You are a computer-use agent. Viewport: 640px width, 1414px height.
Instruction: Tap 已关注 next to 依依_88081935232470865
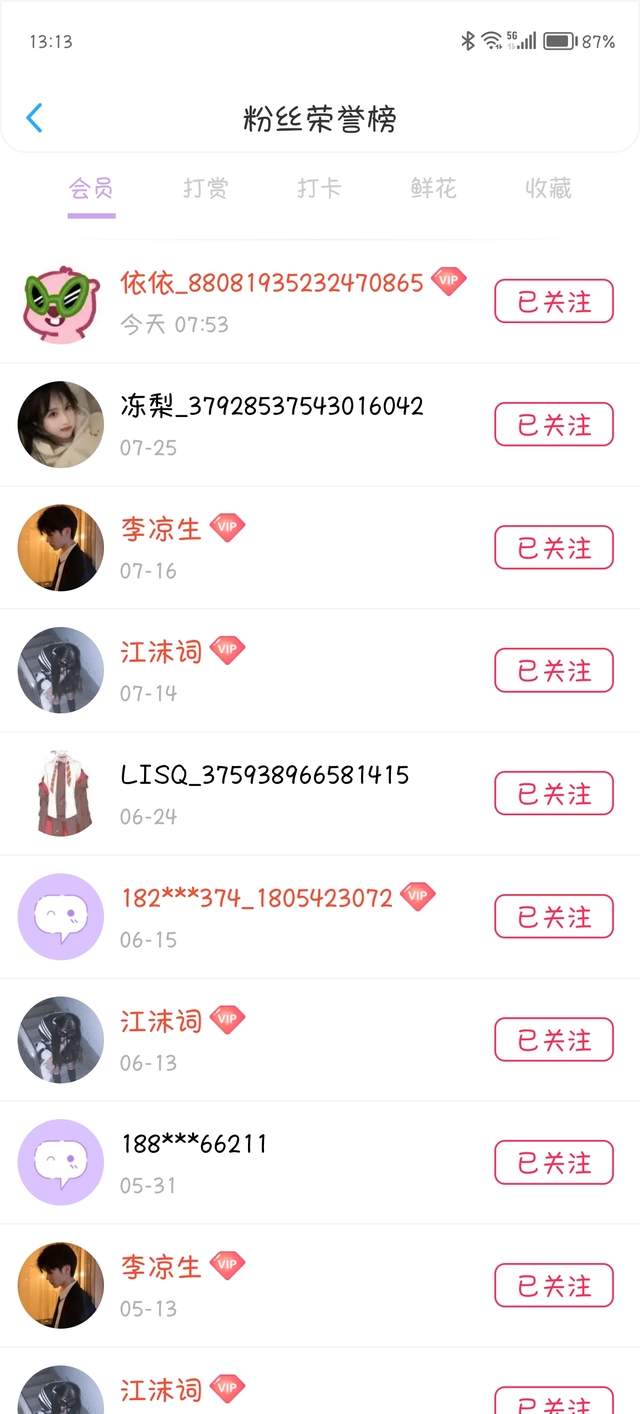click(x=554, y=302)
